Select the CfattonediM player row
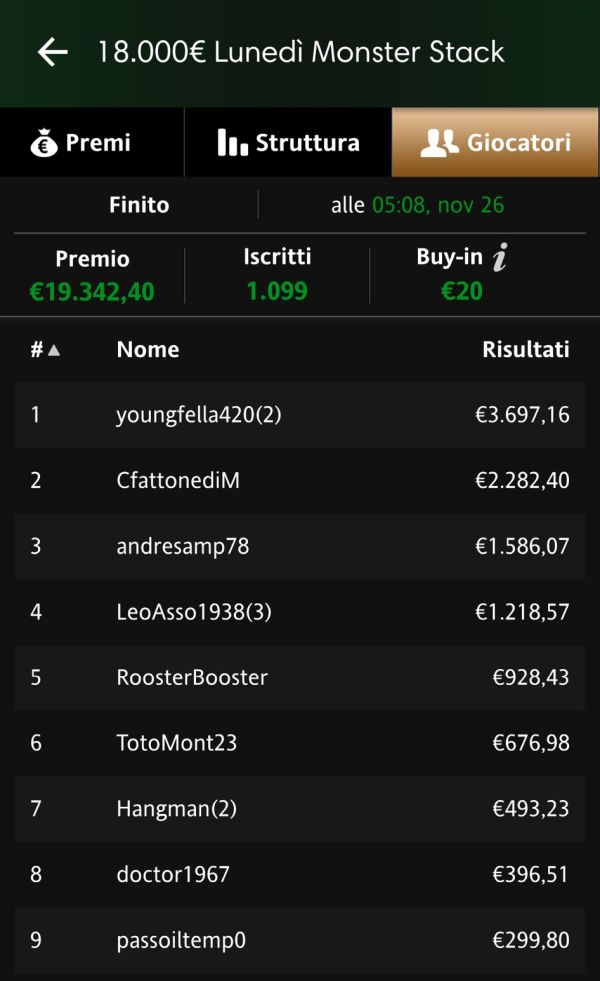 [x=300, y=480]
